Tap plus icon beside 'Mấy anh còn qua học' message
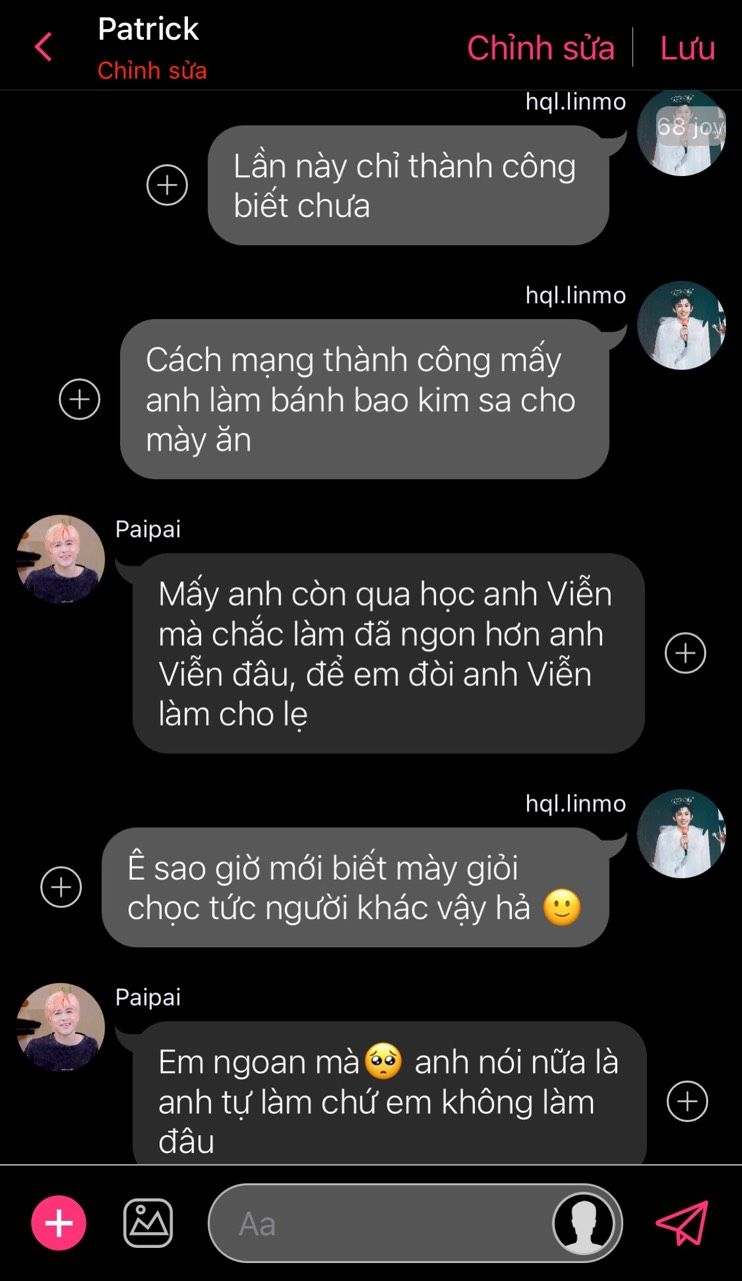The image size is (742, 1281). [686, 653]
